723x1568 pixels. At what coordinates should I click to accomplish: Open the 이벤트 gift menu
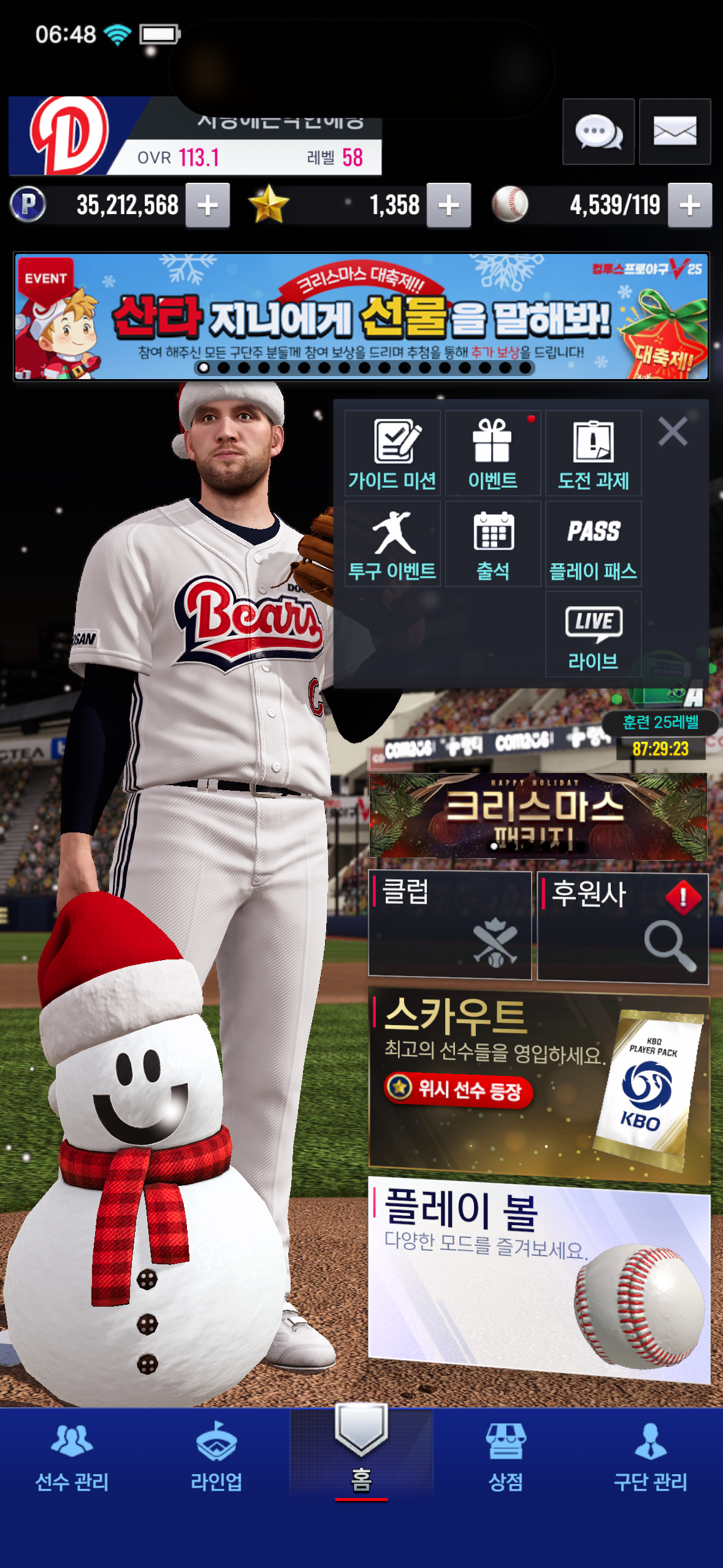click(492, 454)
